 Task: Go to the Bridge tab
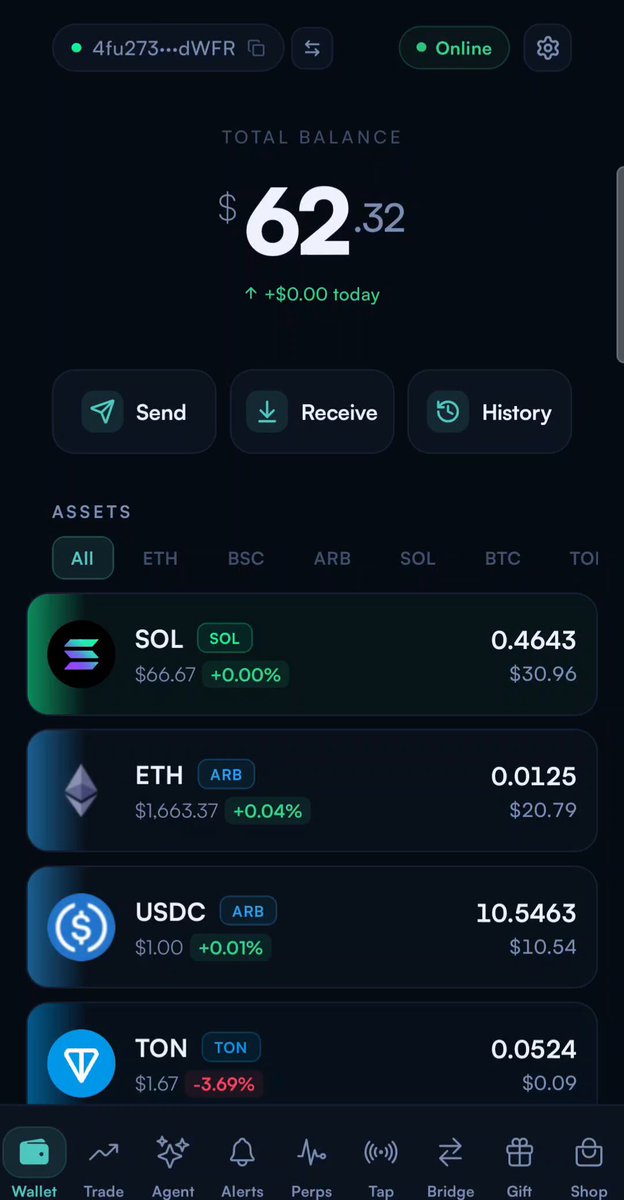click(450, 1165)
